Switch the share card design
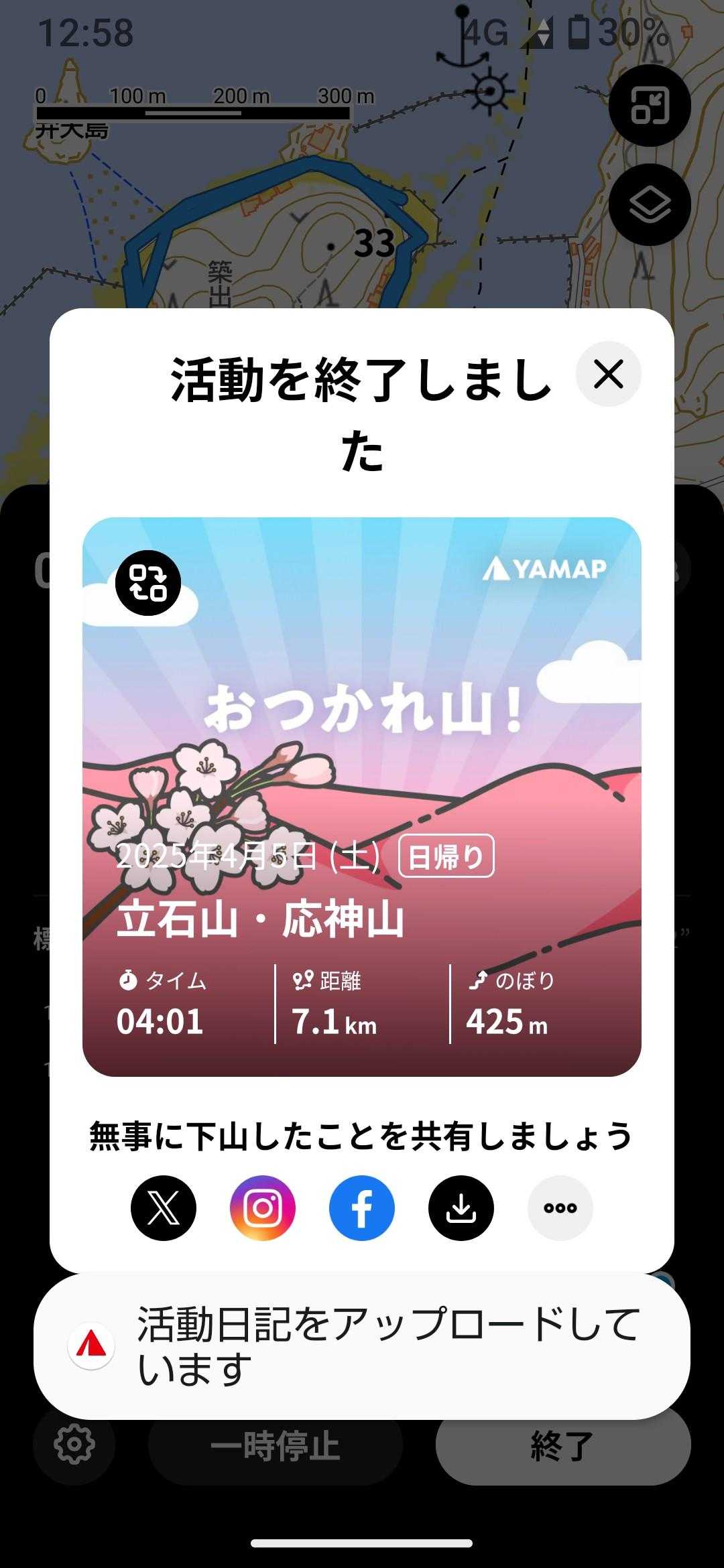Viewport: 724px width, 1568px height. tap(147, 582)
